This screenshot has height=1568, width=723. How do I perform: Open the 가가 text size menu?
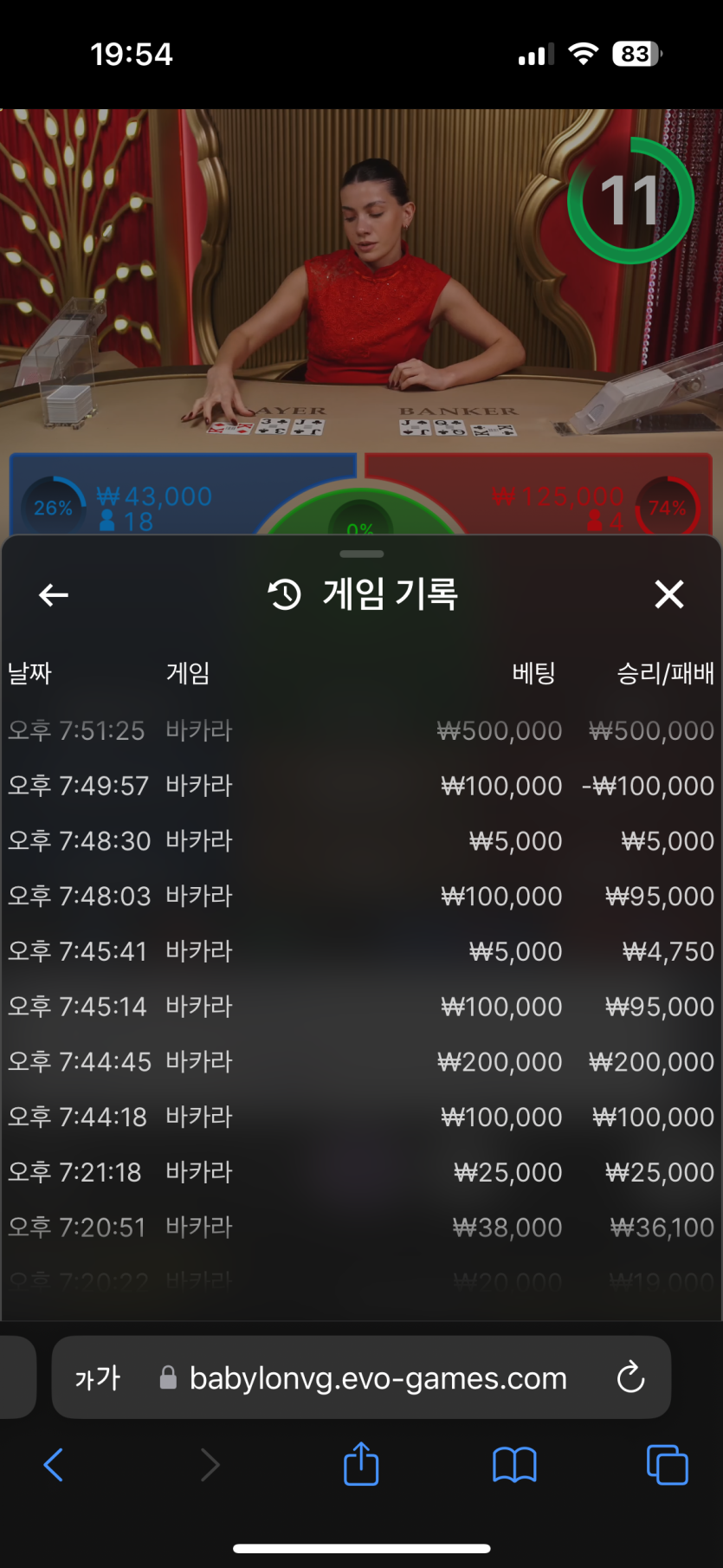pos(97,1378)
